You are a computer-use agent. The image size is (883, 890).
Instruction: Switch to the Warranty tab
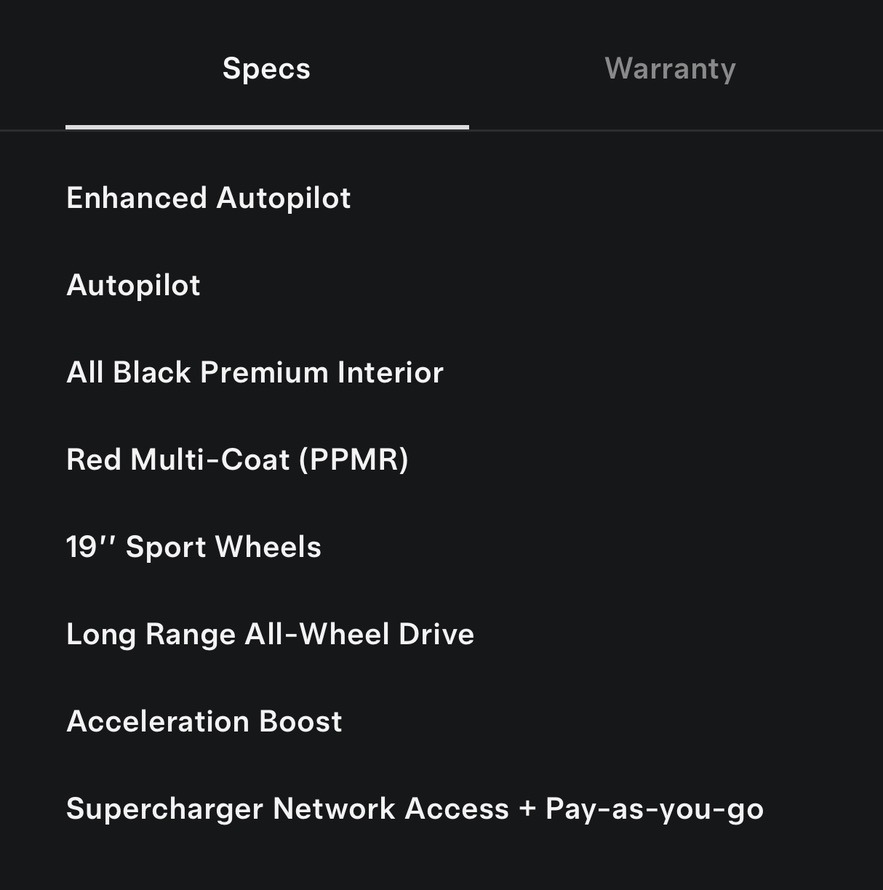(670, 69)
